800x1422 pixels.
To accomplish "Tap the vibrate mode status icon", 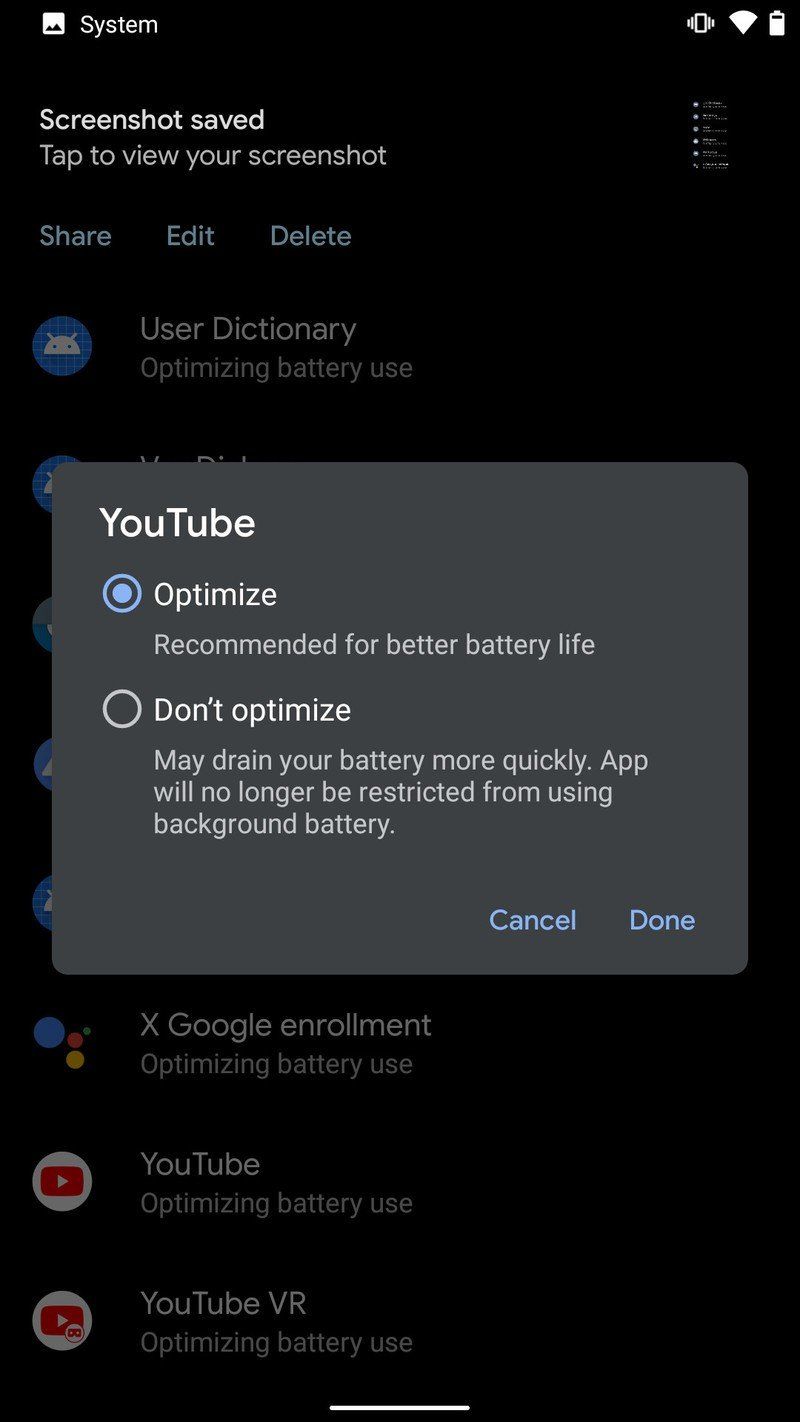I will 701,22.
